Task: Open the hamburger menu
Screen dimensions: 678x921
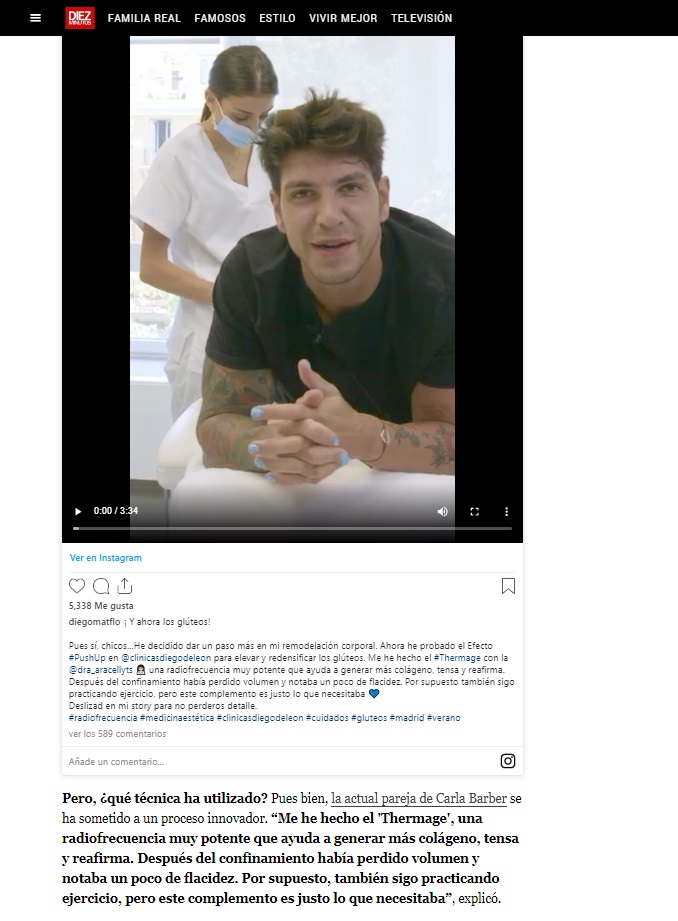Action: (36, 18)
